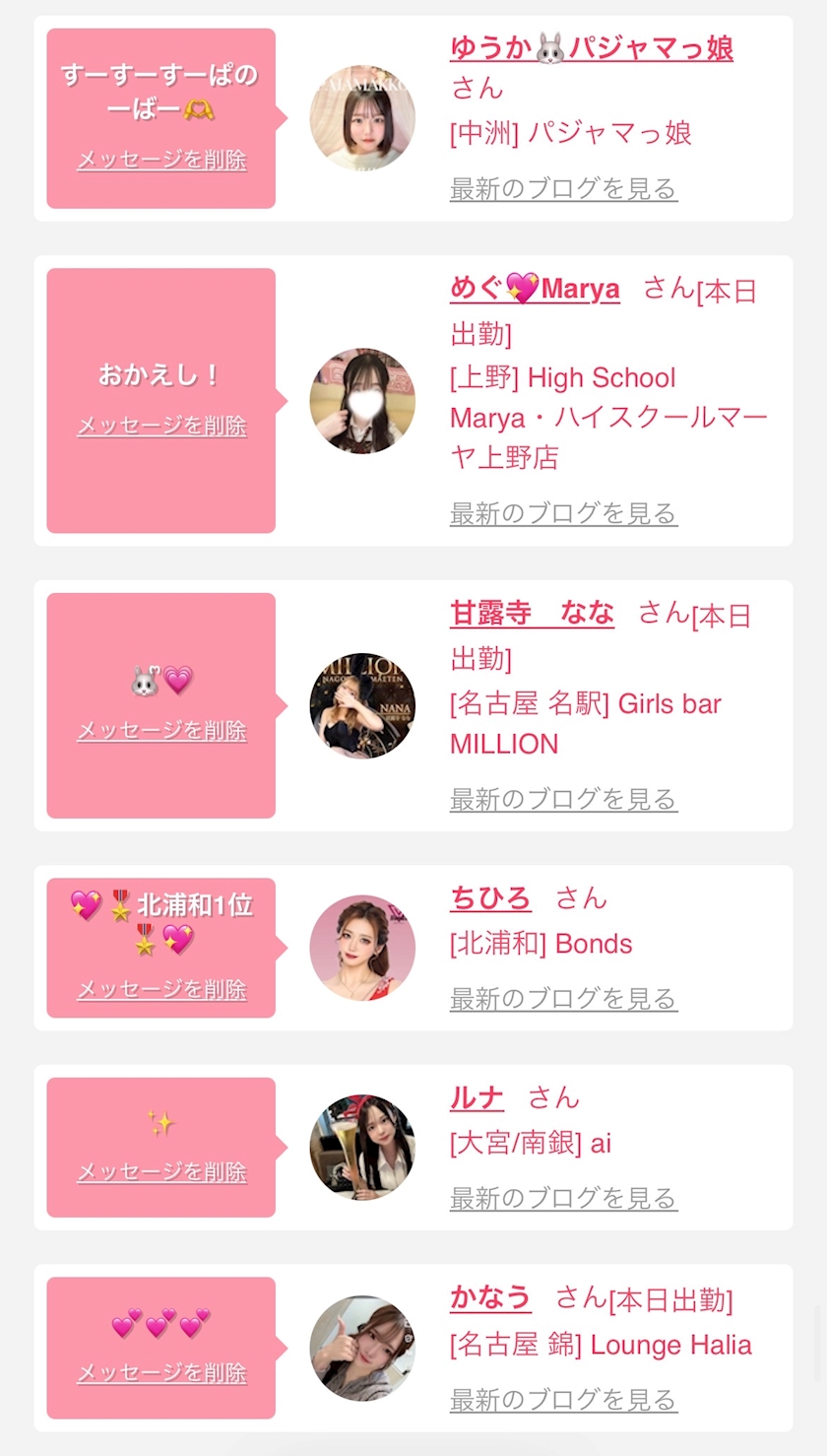This screenshot has width=827, height=1456.
Task: View latest blog of ちひろ
Action: point(563,998)
